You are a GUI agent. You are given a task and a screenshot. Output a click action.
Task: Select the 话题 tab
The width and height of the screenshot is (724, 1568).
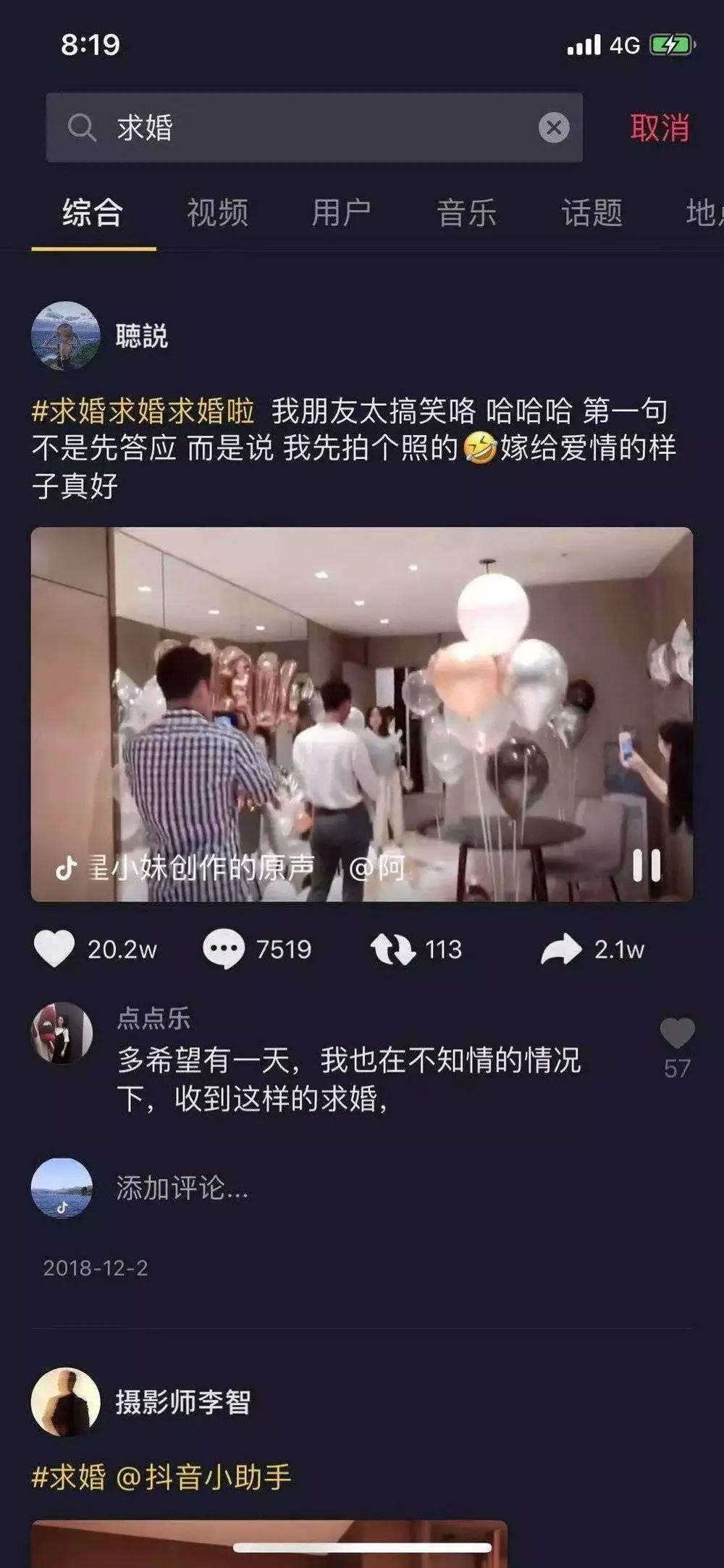[592, 213]
